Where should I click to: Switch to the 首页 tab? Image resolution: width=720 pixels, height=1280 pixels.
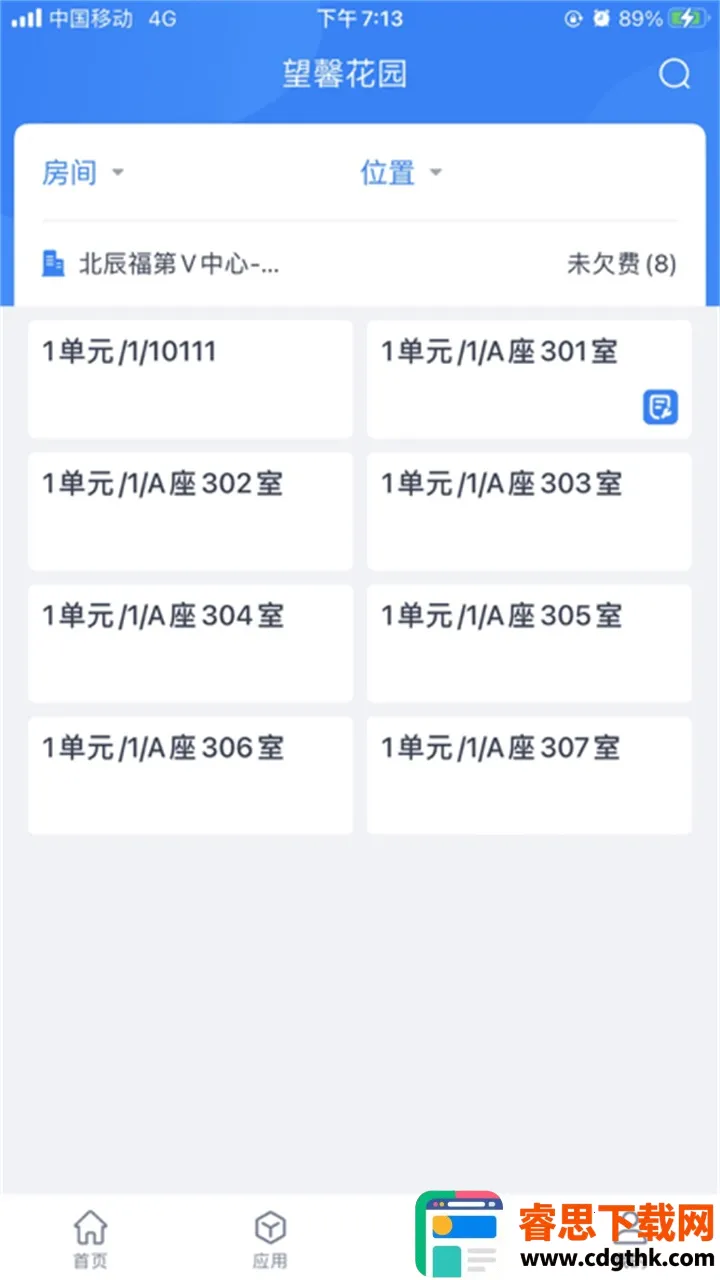coord(91,1238)
